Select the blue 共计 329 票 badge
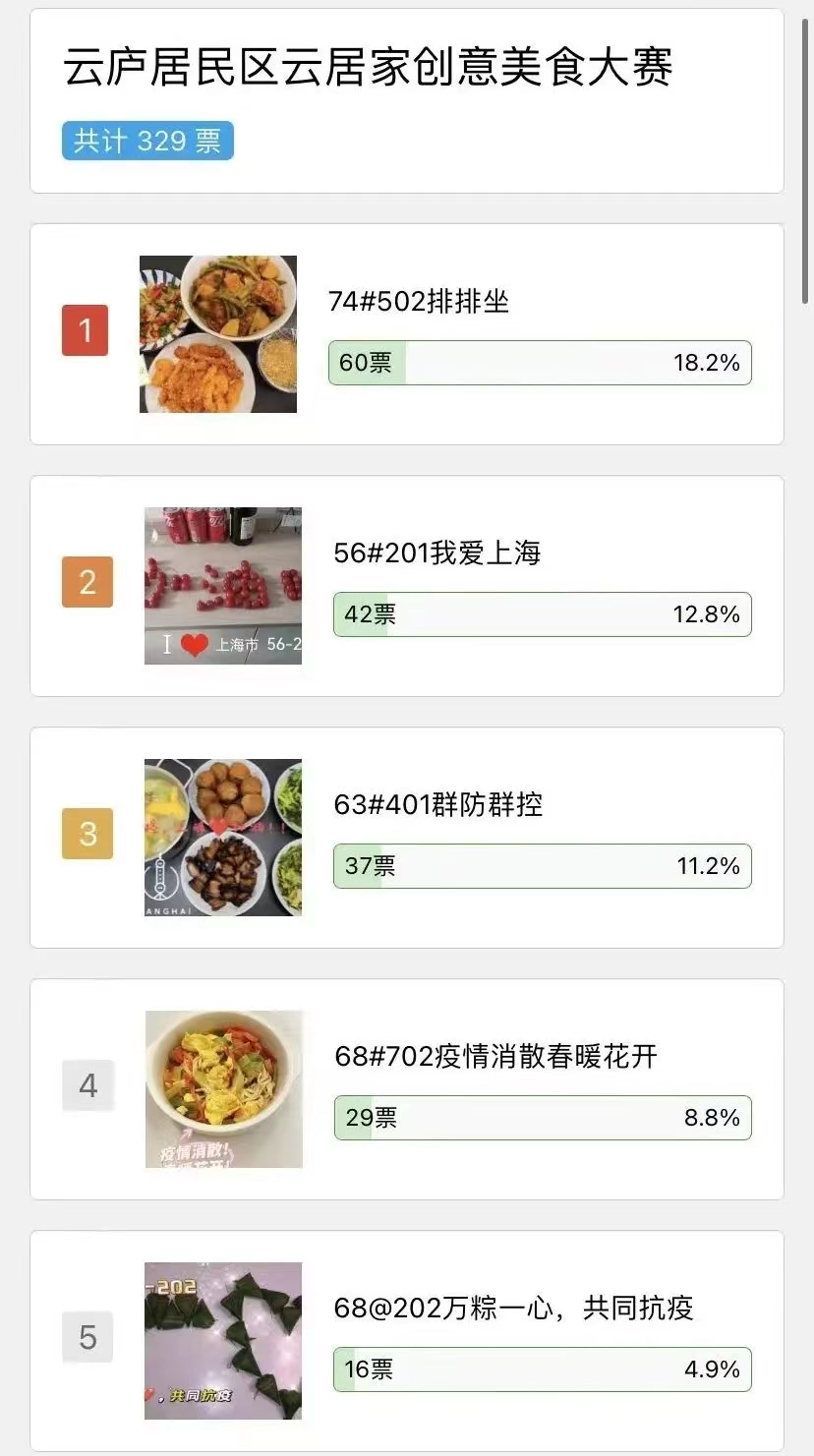Image resolution: width=814 pixels, height=1456 pixels. (x=146, y=141)
